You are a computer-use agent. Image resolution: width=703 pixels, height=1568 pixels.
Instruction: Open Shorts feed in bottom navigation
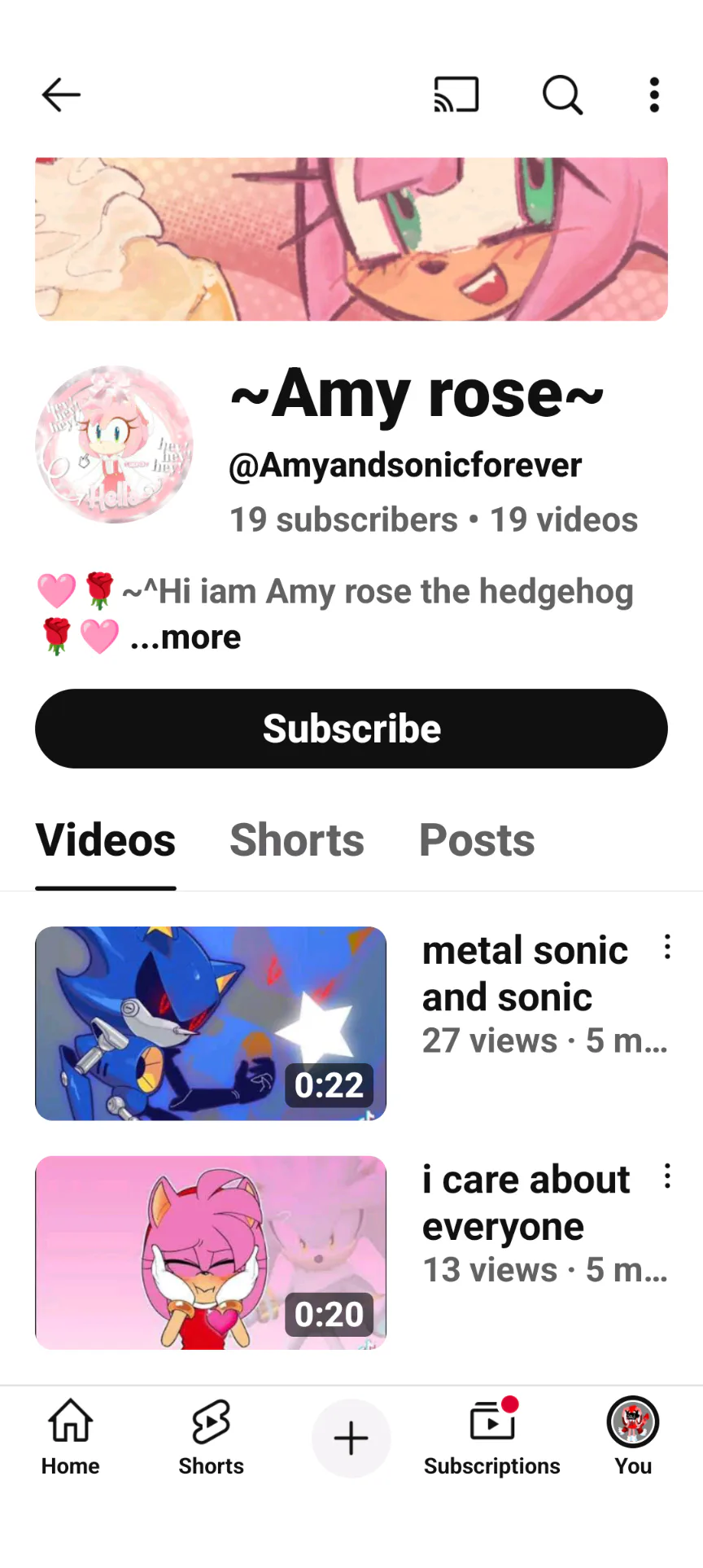(x=211, y=1439)
